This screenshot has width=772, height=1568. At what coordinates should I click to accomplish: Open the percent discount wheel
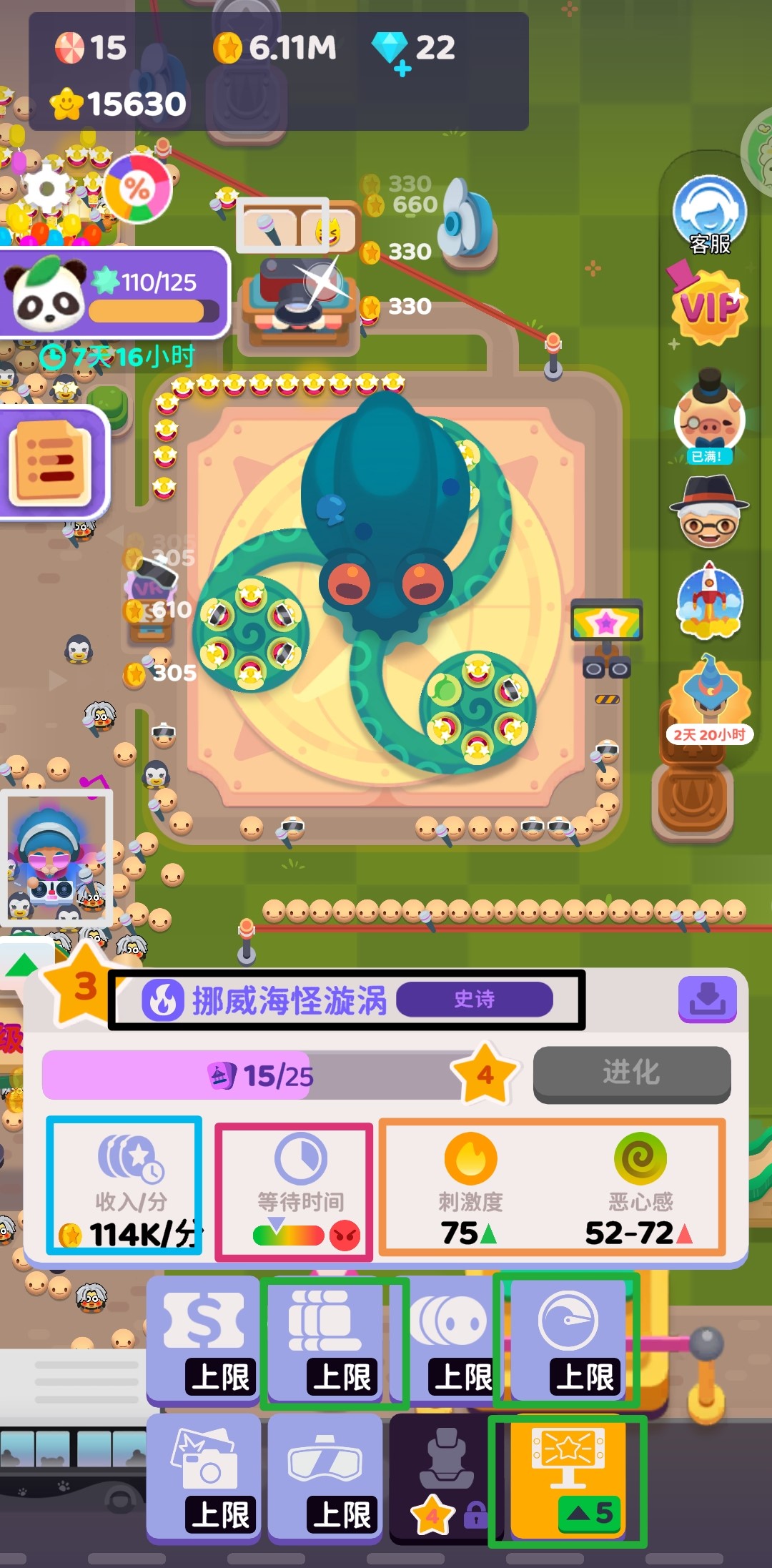click(138, 189)
